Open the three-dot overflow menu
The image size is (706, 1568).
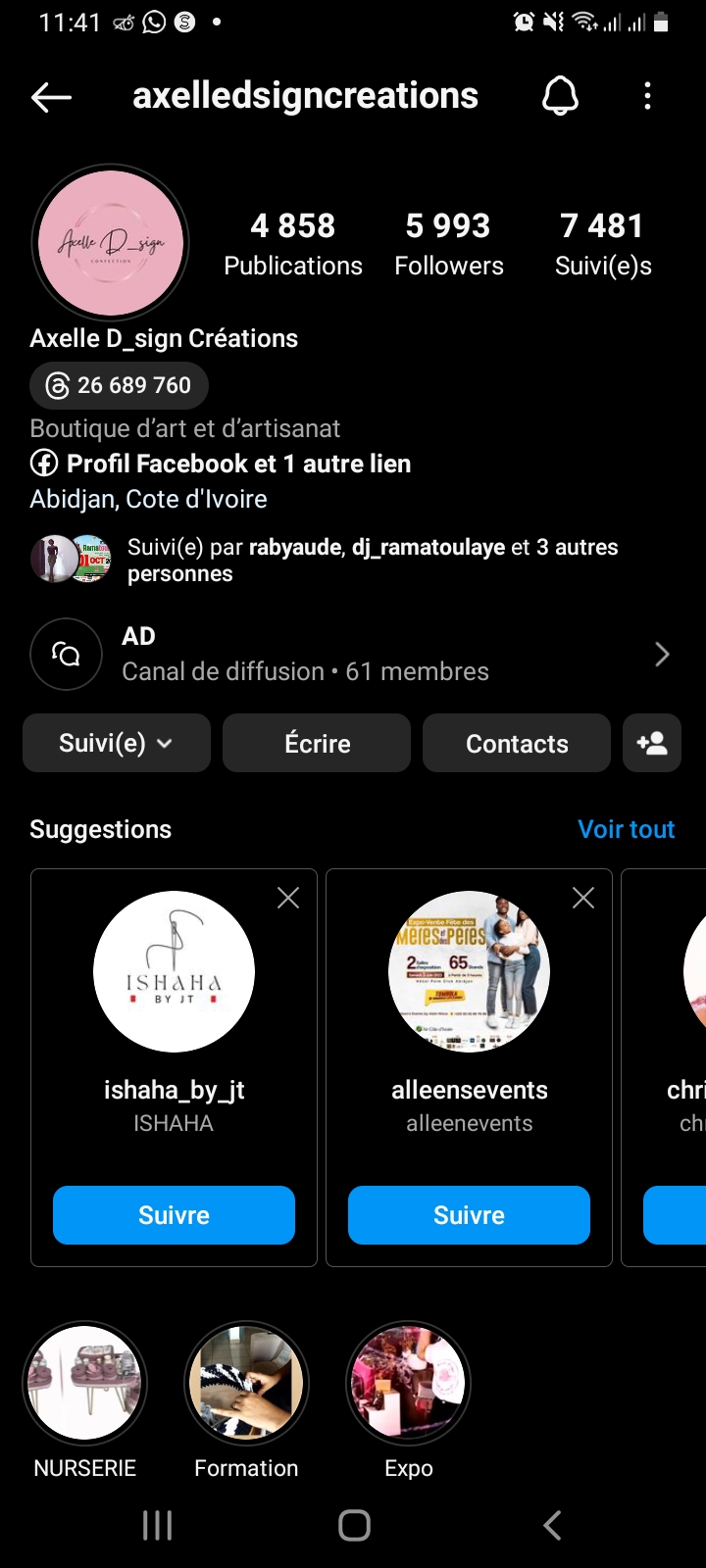(x=647, y=96)
